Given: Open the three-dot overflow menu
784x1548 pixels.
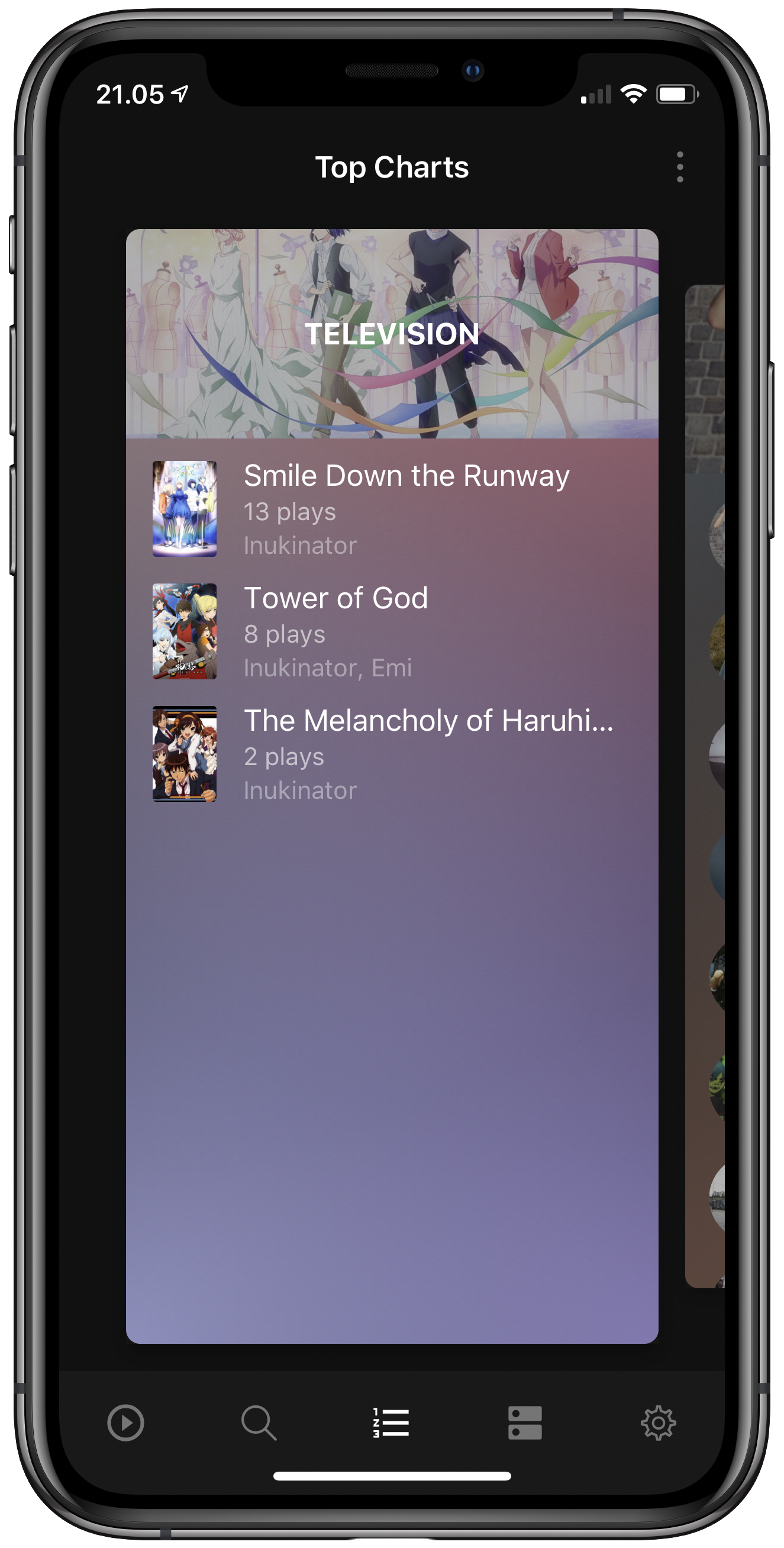Looking at the screenshot, I should pyautogui.click(x=679, y=167).
